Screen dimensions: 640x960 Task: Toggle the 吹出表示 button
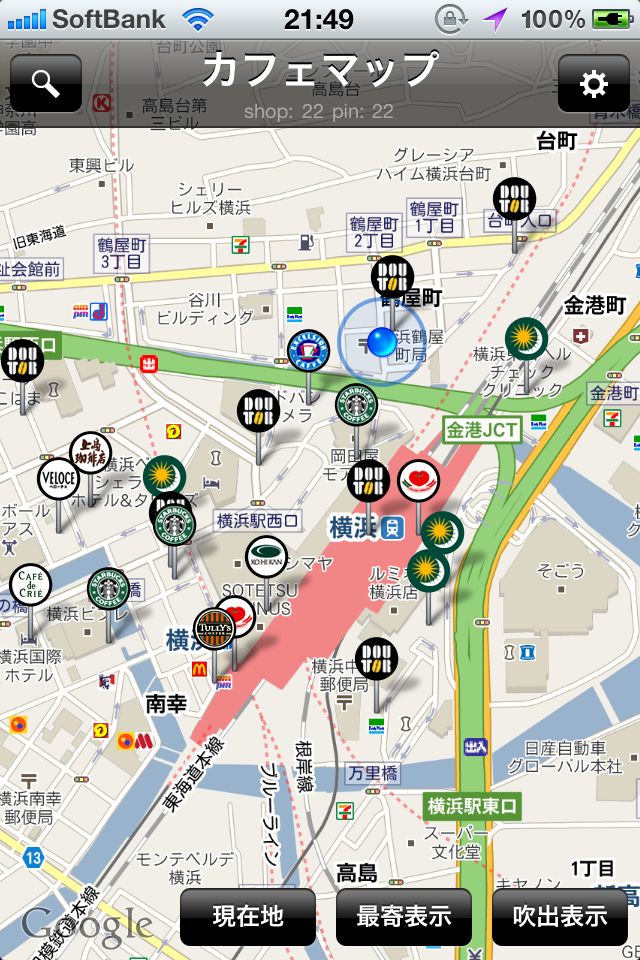coord(560,916)
